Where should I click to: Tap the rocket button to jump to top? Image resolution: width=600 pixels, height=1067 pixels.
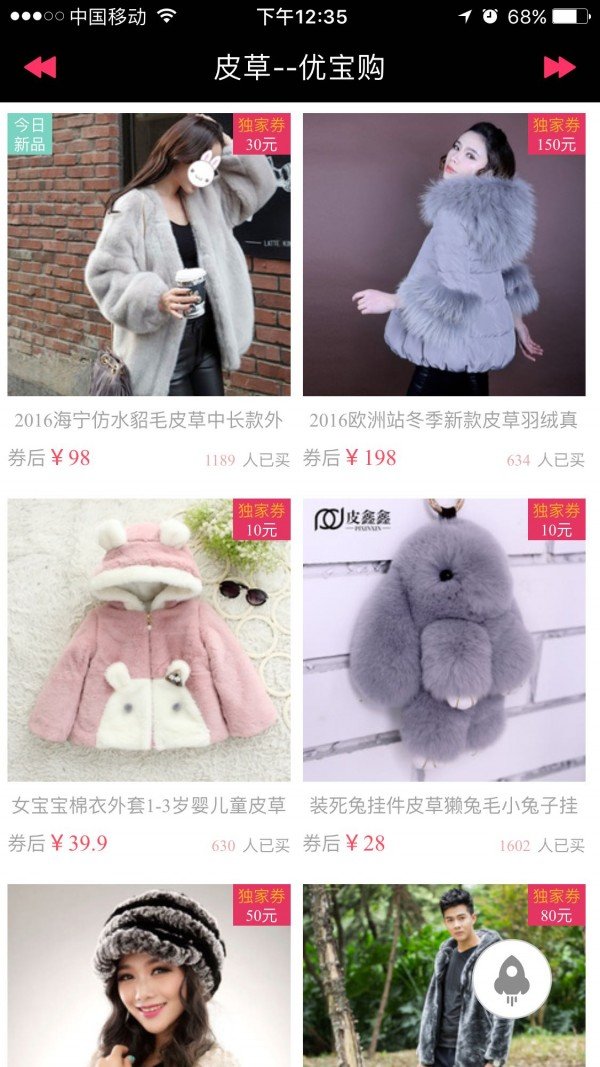tap(512, 979)
